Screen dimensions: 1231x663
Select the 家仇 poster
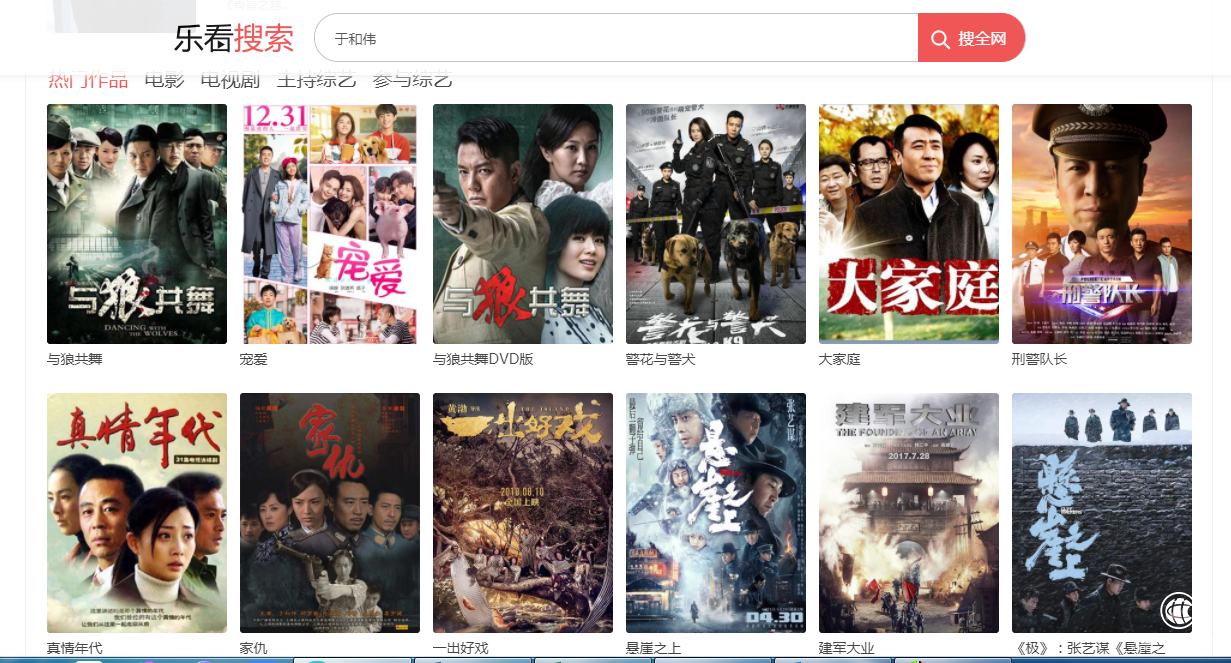(x=330, y=513)
